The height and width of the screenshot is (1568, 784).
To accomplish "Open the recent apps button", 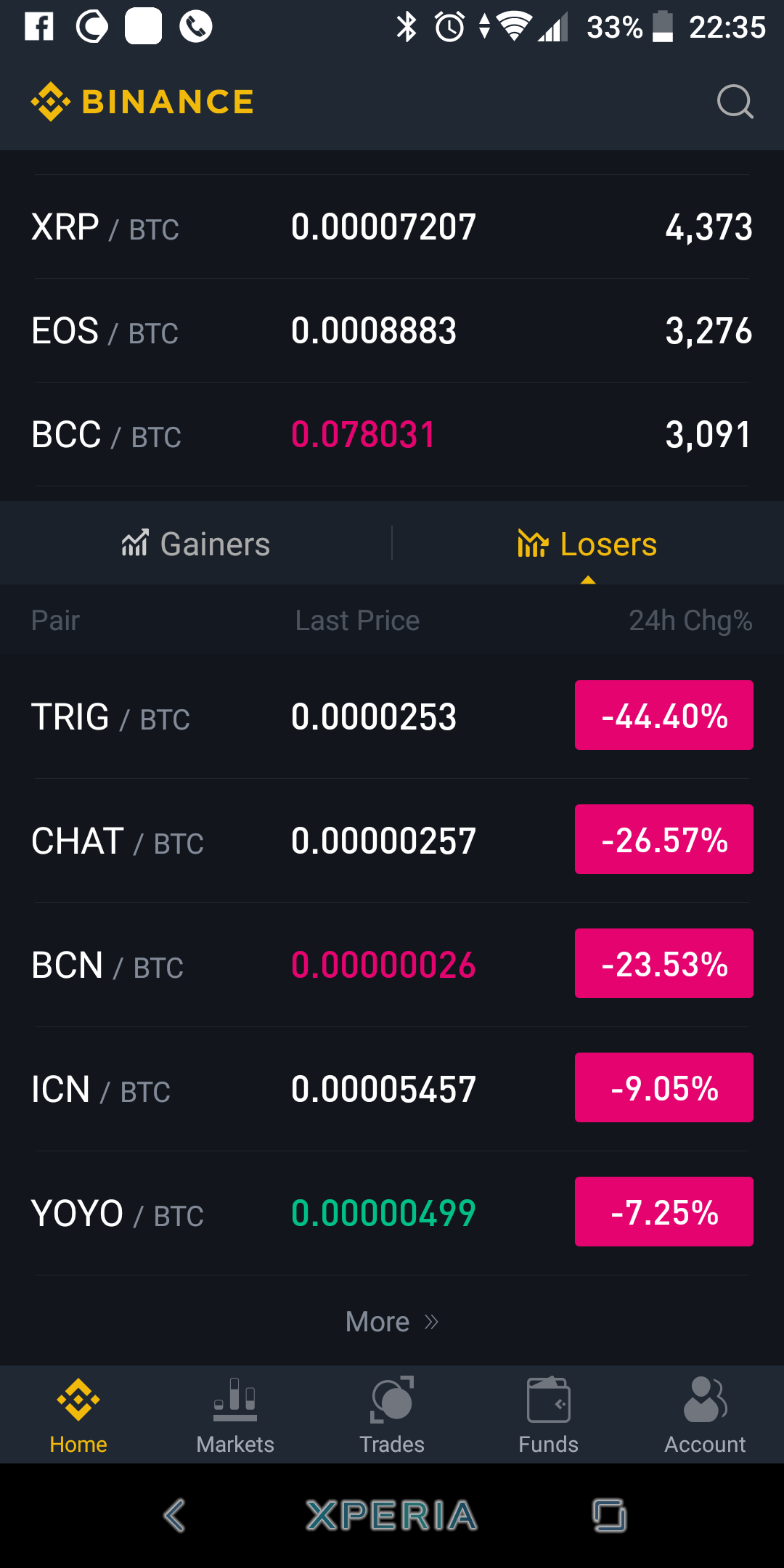I will click(610, 1516).
